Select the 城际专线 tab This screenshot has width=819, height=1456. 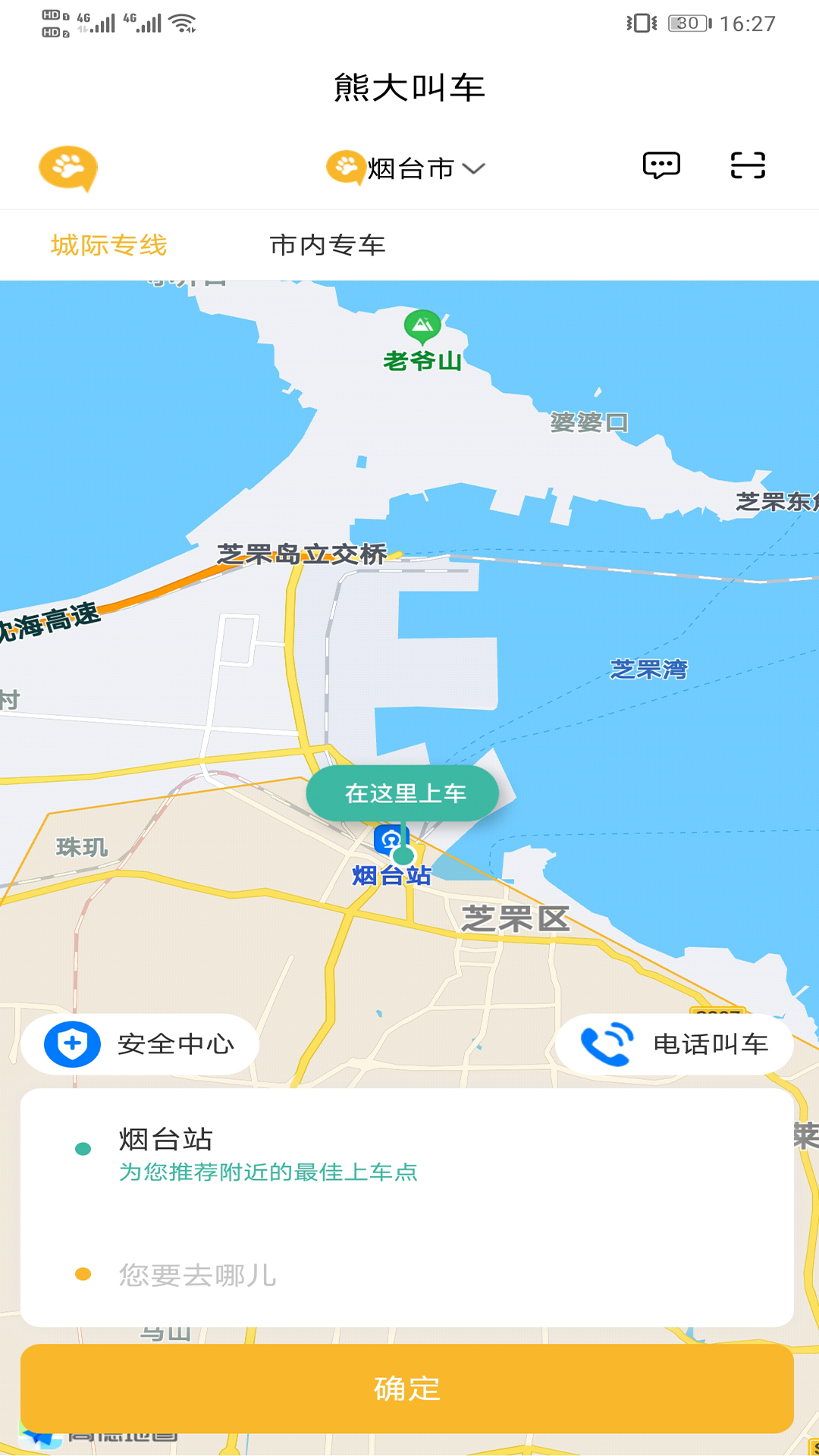coord(109,244)
